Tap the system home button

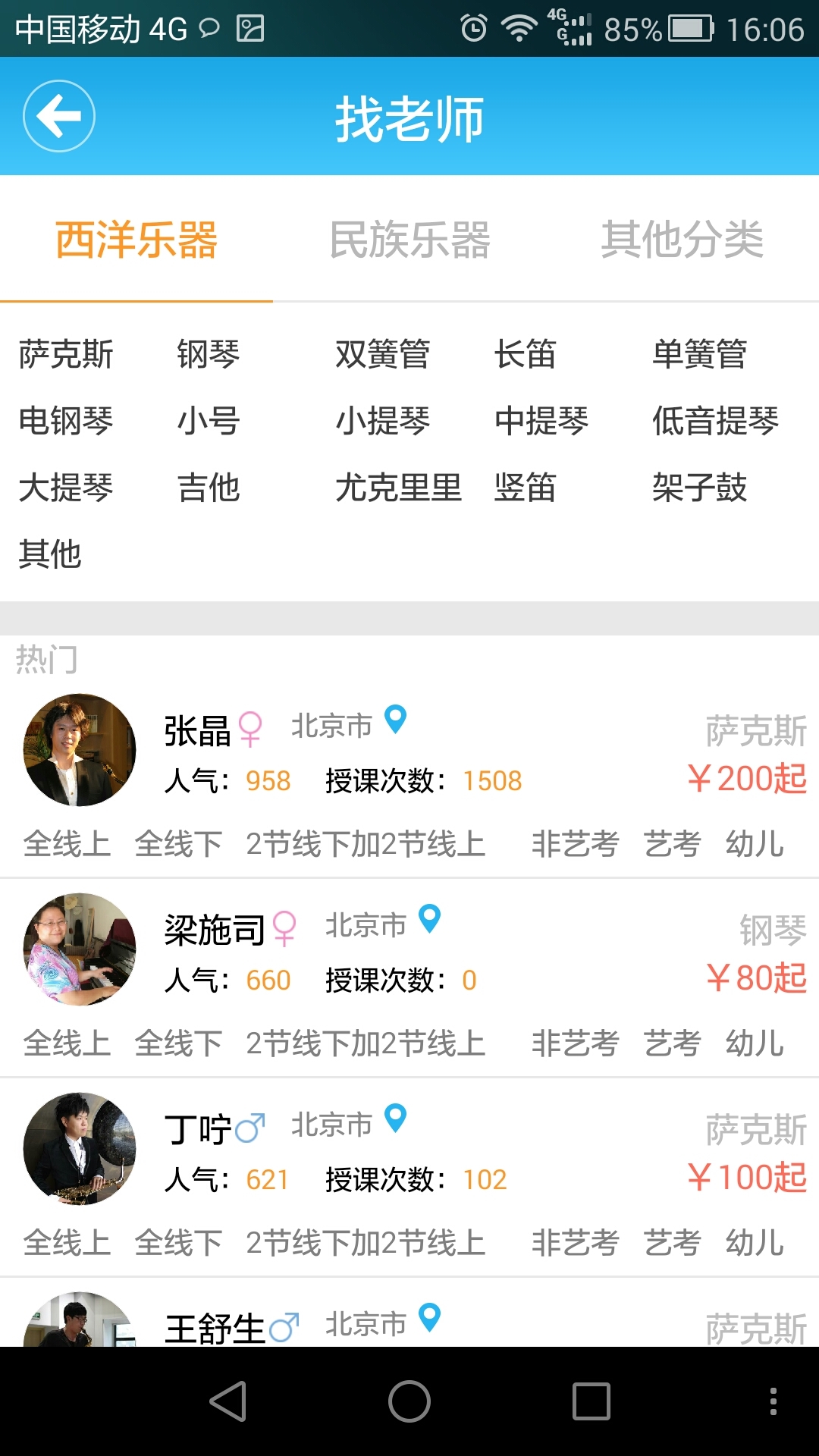coord(409,1401)
